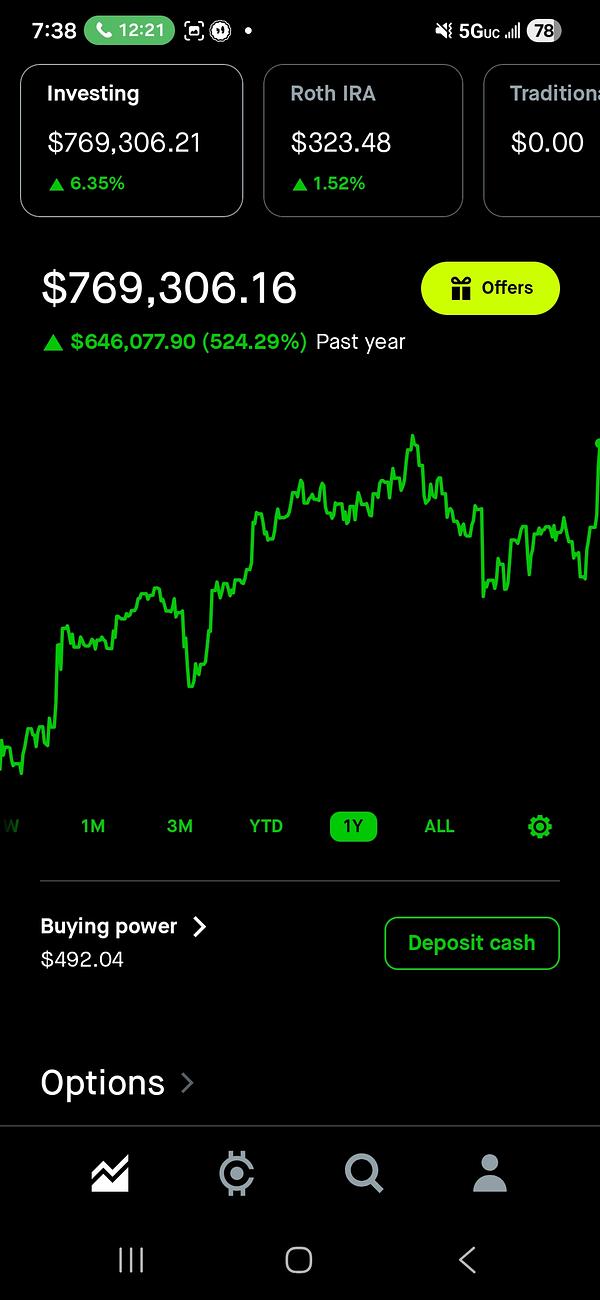
Task: Open system recent apps
Action: tap(131, 1260)
